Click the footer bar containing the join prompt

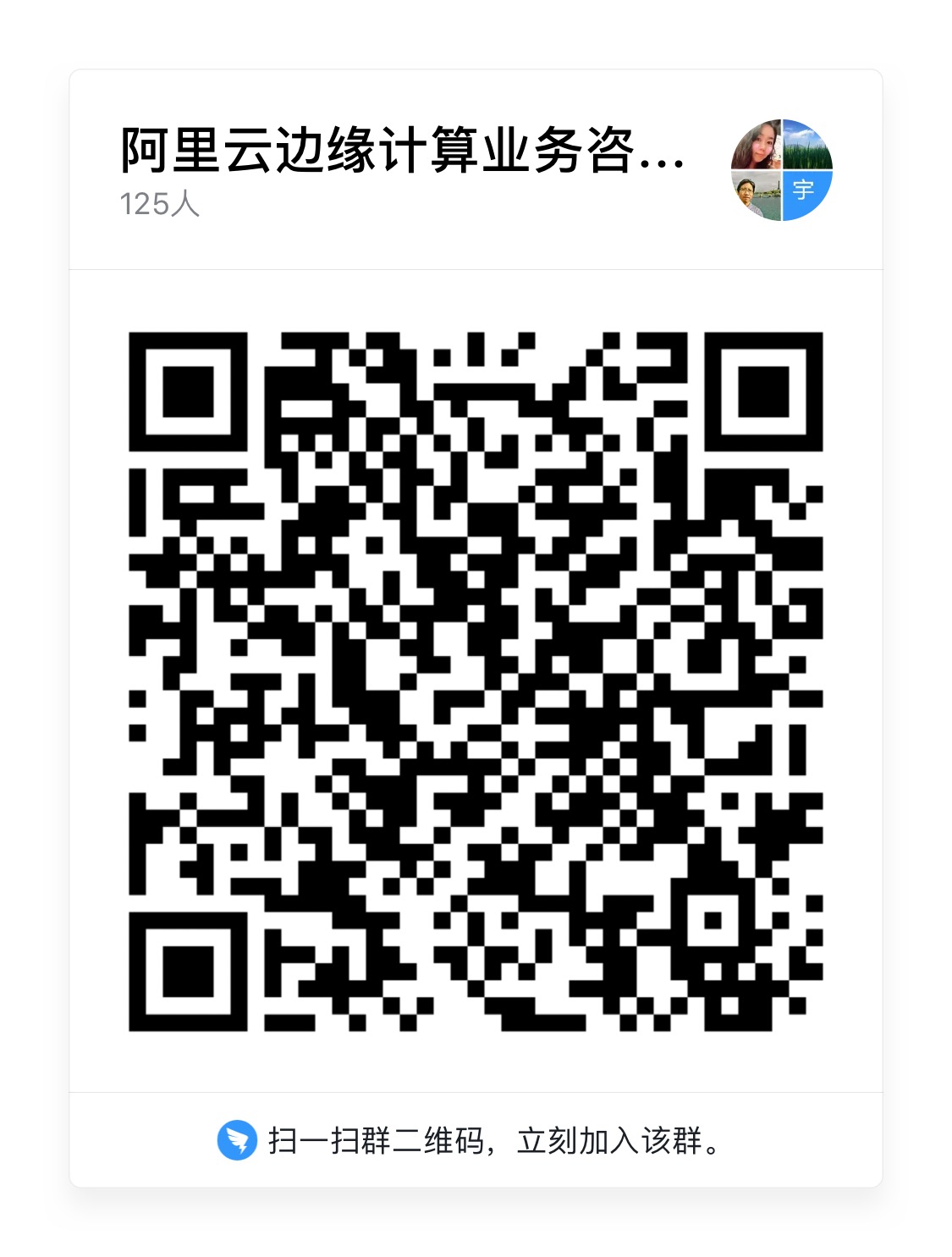(x=476, y=1142)
